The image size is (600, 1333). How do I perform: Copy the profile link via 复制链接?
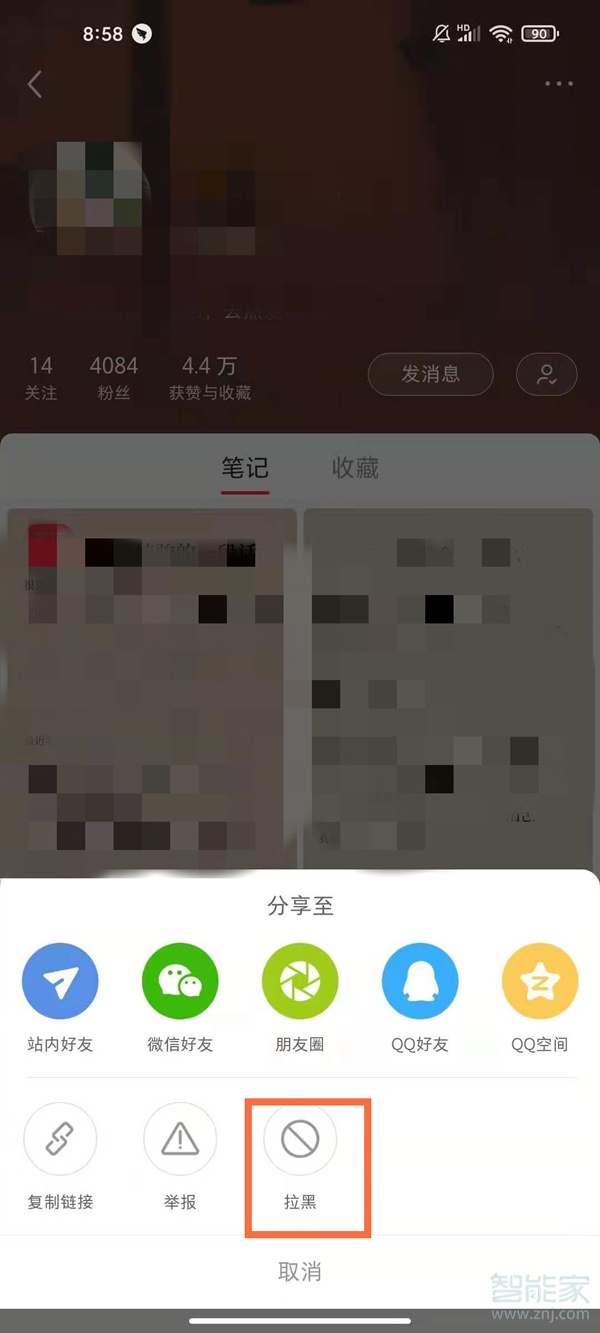click(60, 1139)
